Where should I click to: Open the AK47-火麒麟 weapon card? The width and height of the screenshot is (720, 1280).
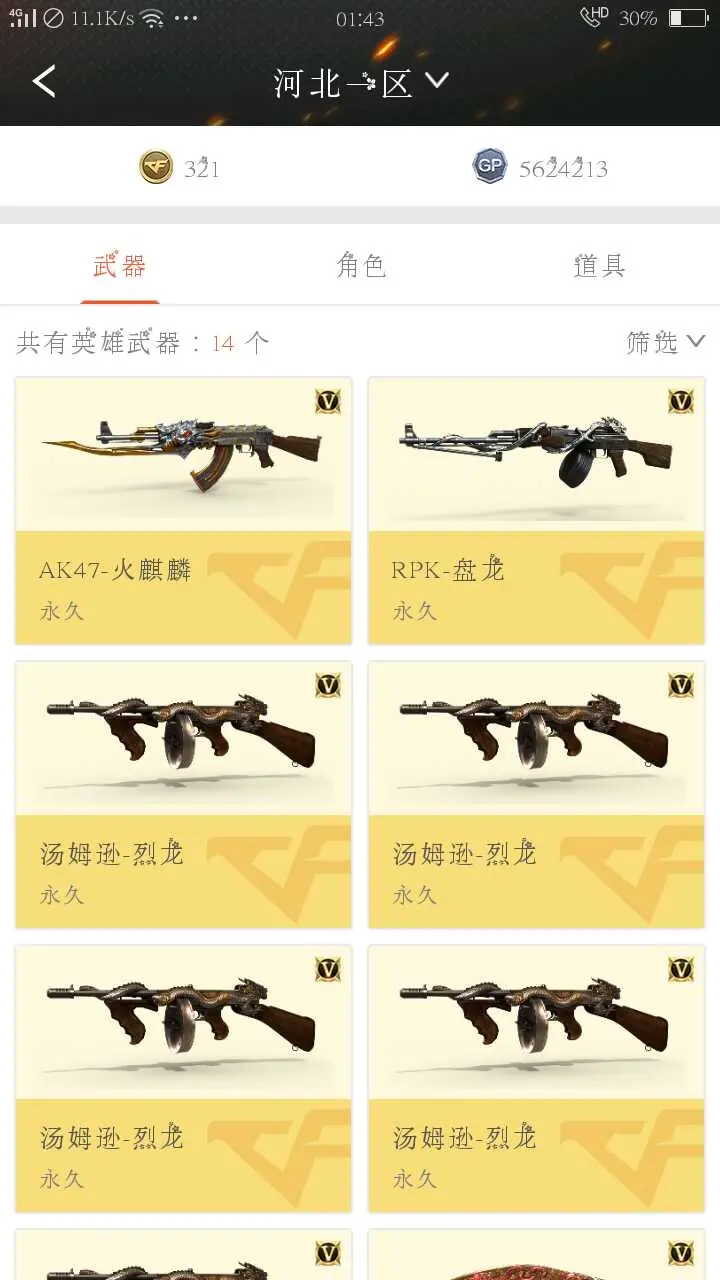(x=183, y=511)
